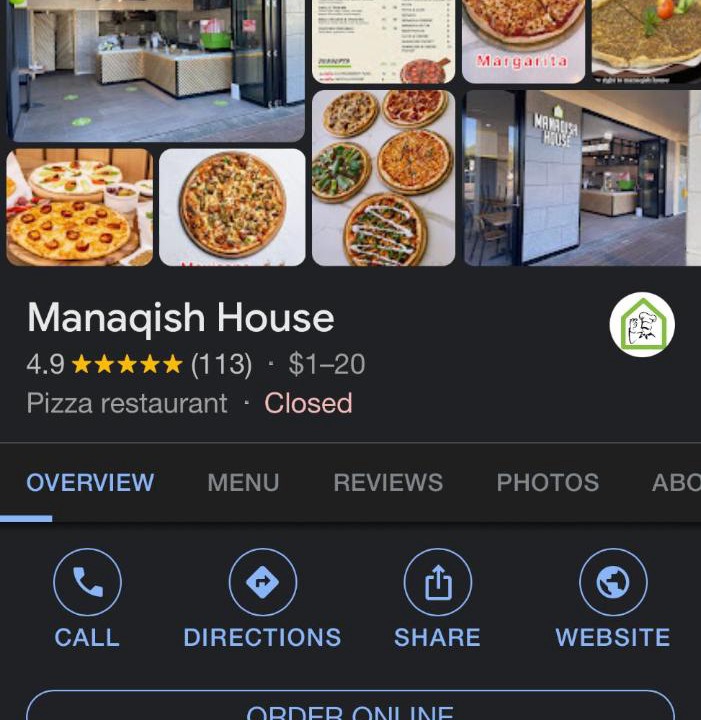Open the menu board photo

[384, 40]
